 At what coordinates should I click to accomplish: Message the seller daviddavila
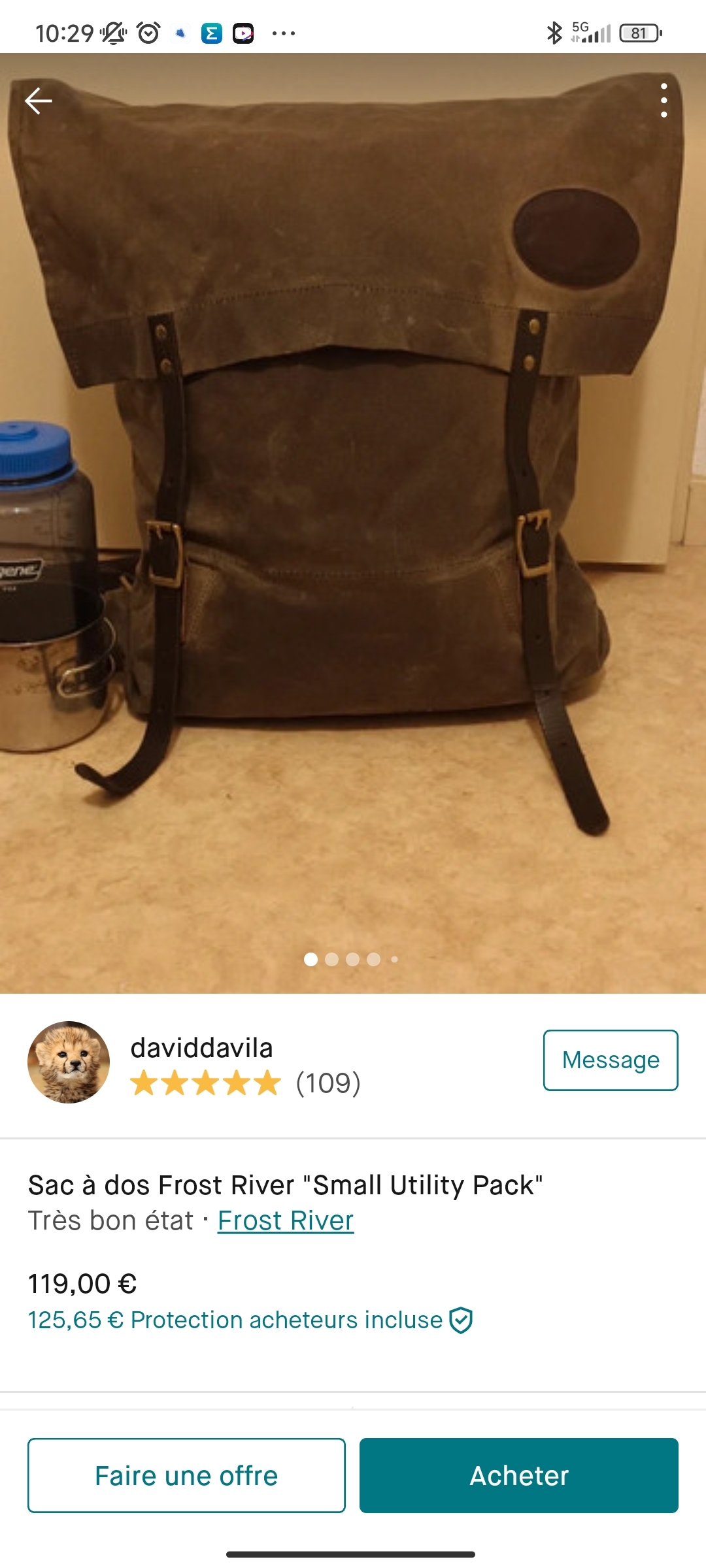610,1060
